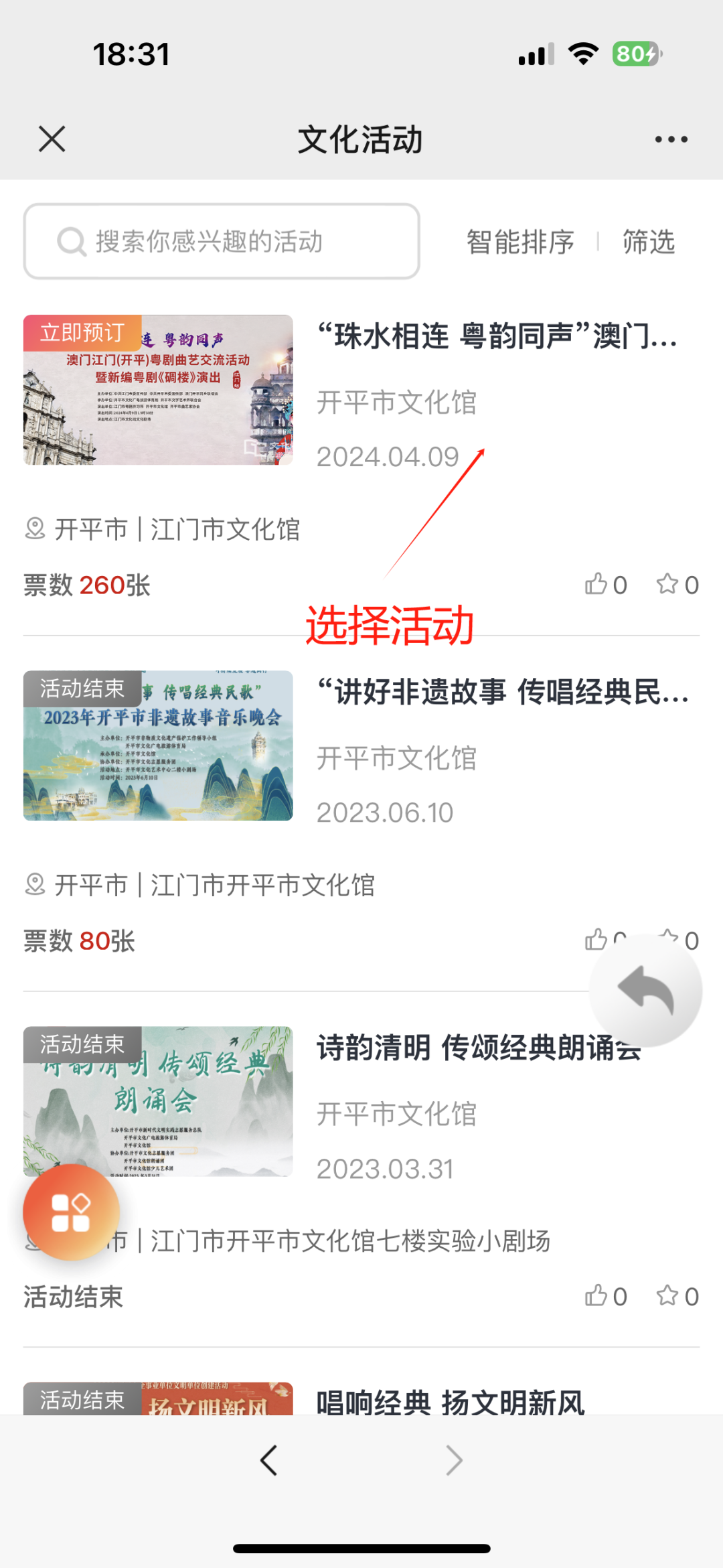The height and width of the screenshot is (1568, 723).
Task: Open the “讲好非遗故事” event
Action: point(502,692)
